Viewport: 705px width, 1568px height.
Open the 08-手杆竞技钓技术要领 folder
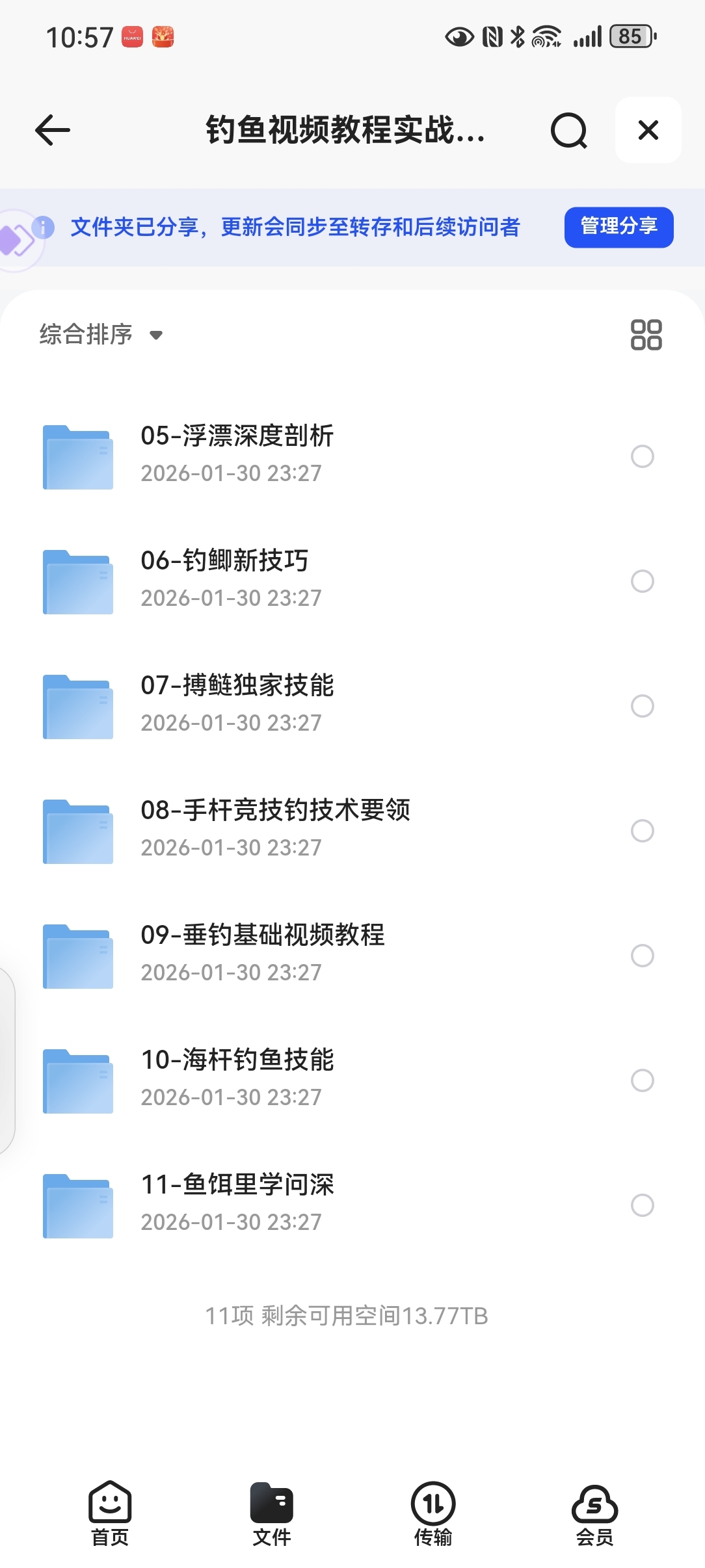tap(275, 828)
